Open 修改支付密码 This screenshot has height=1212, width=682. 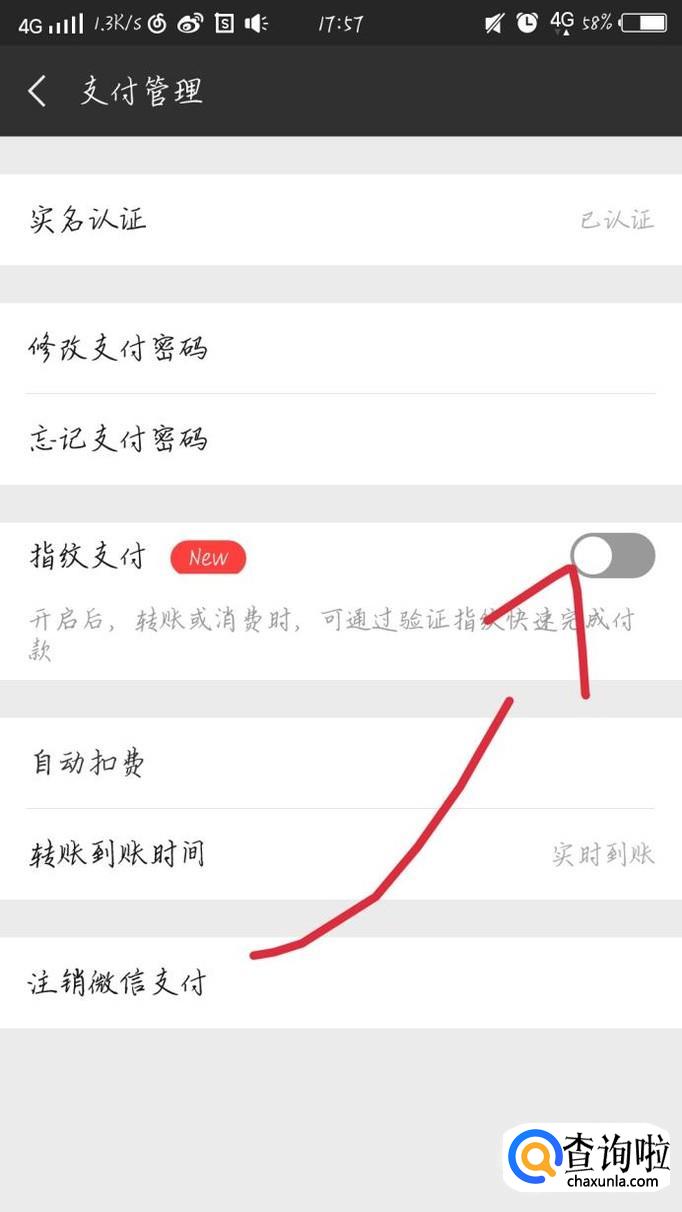pyautogui.click(x=341, y=348)
